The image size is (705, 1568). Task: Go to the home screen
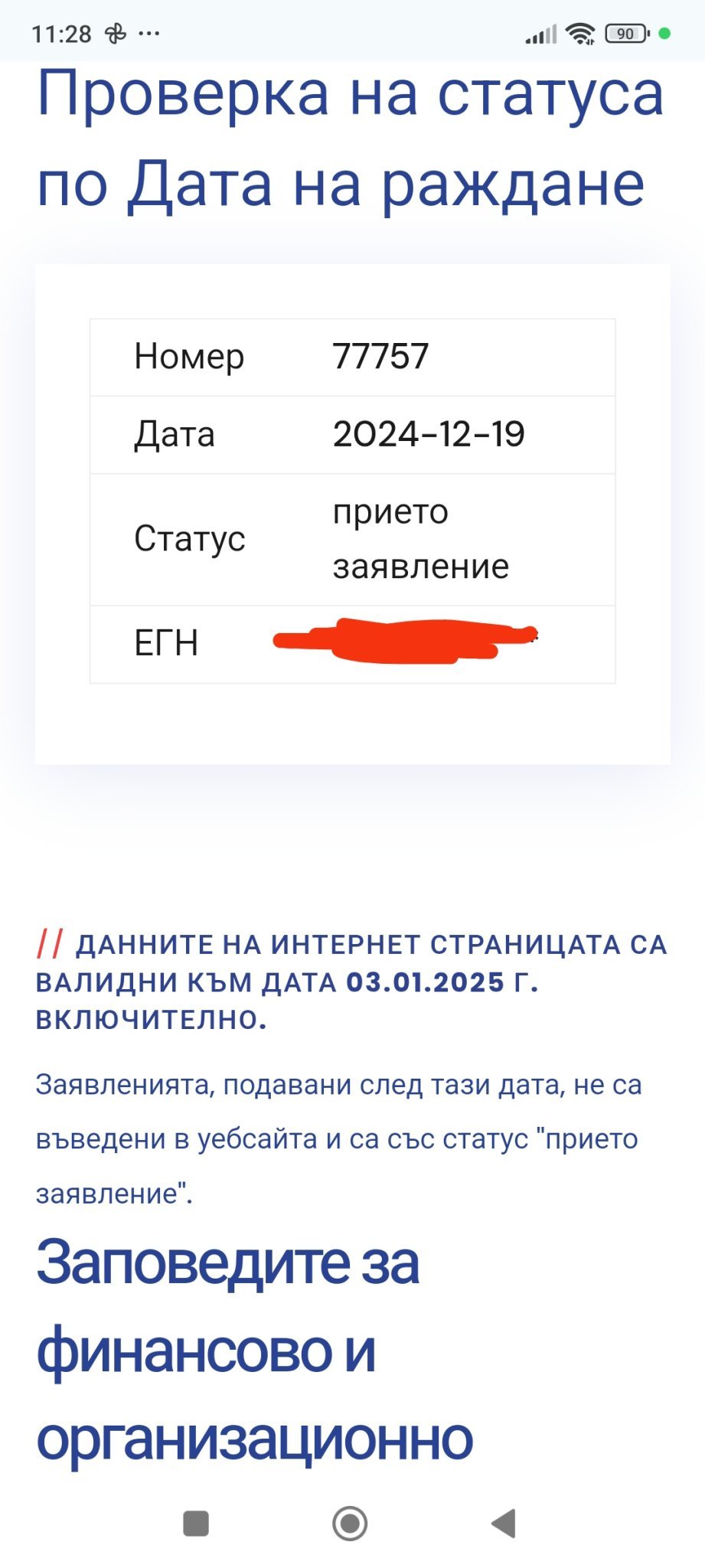click(x=350, y=1523)
